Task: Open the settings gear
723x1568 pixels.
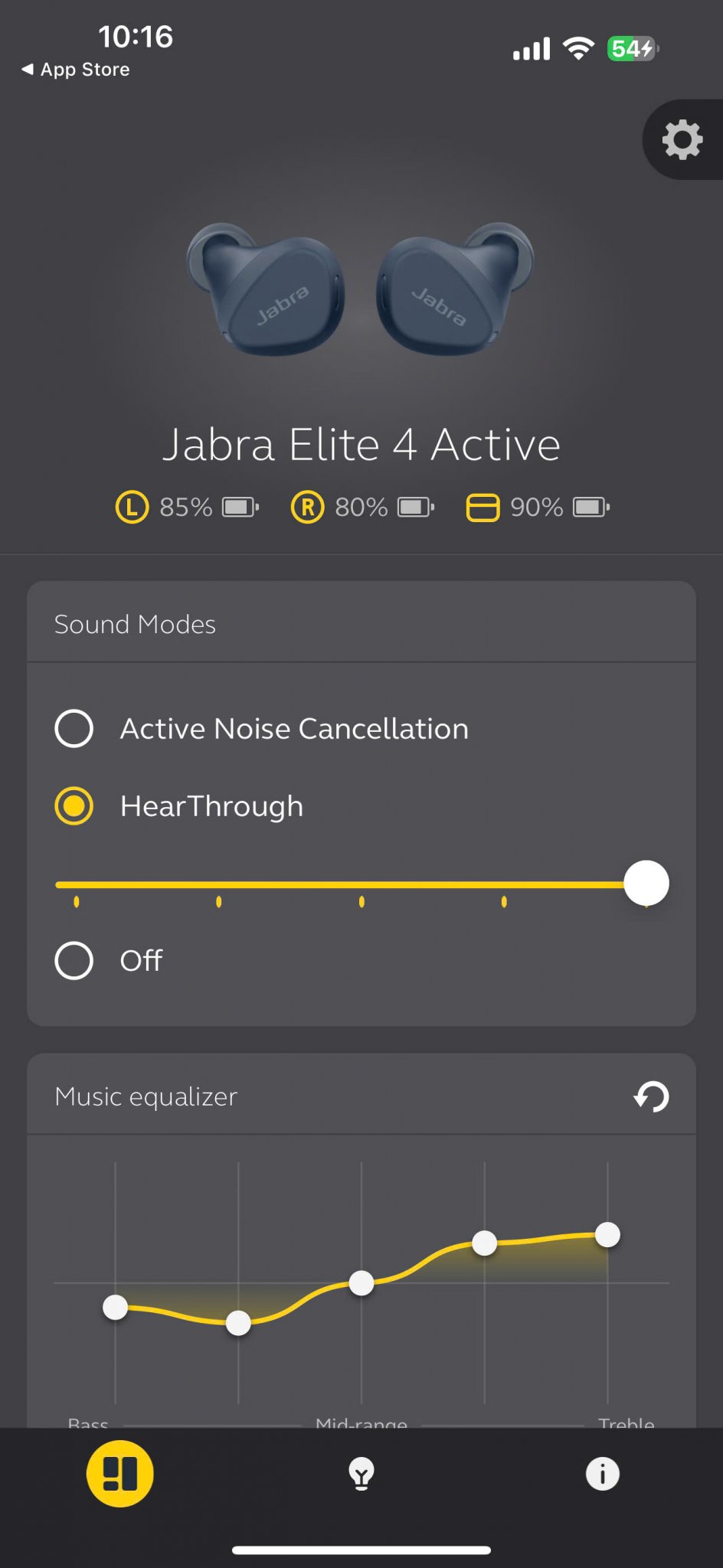Action: [x=682, y=140]
